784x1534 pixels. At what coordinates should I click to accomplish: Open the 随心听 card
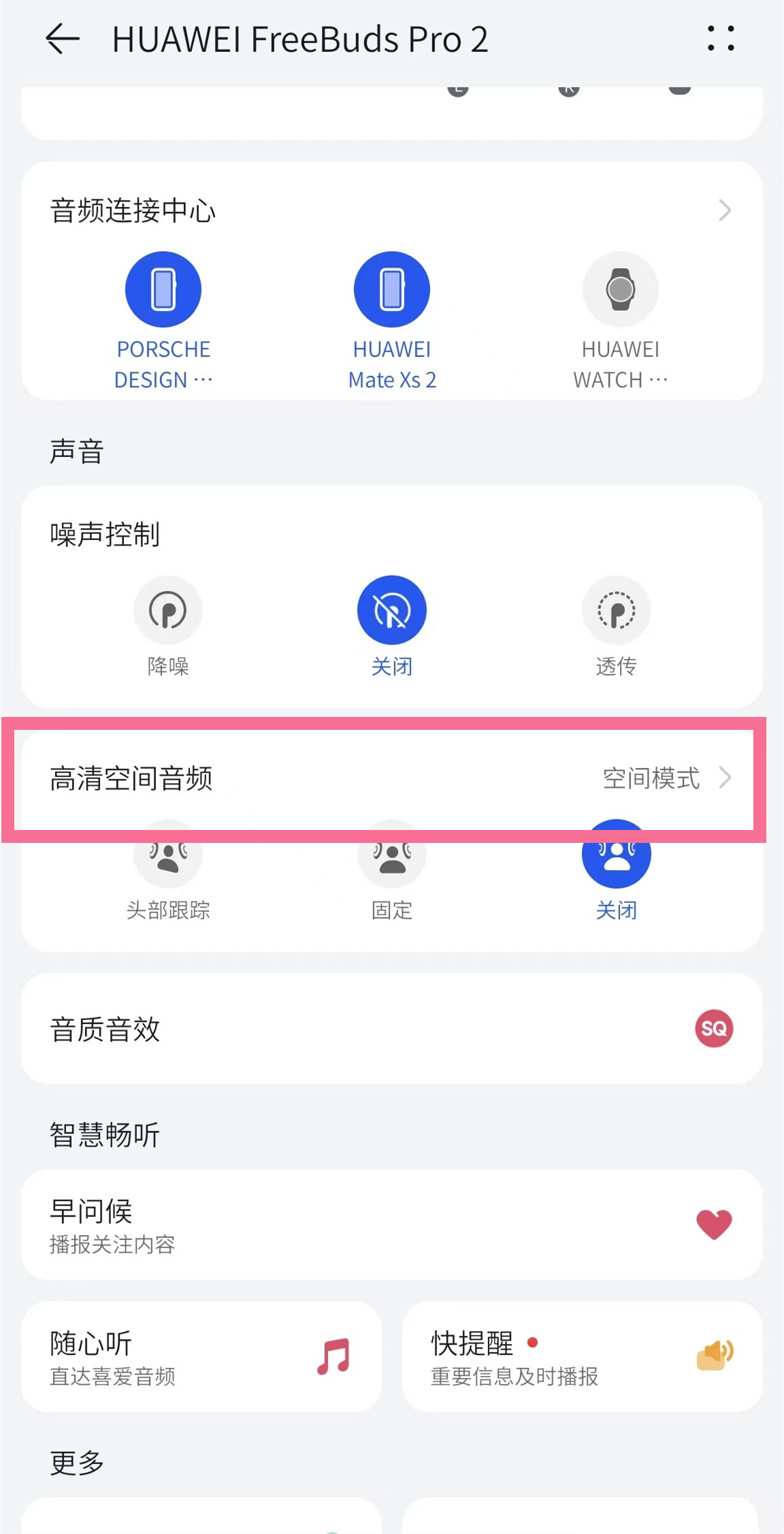pyautogui.click(x=201, y=1357)
